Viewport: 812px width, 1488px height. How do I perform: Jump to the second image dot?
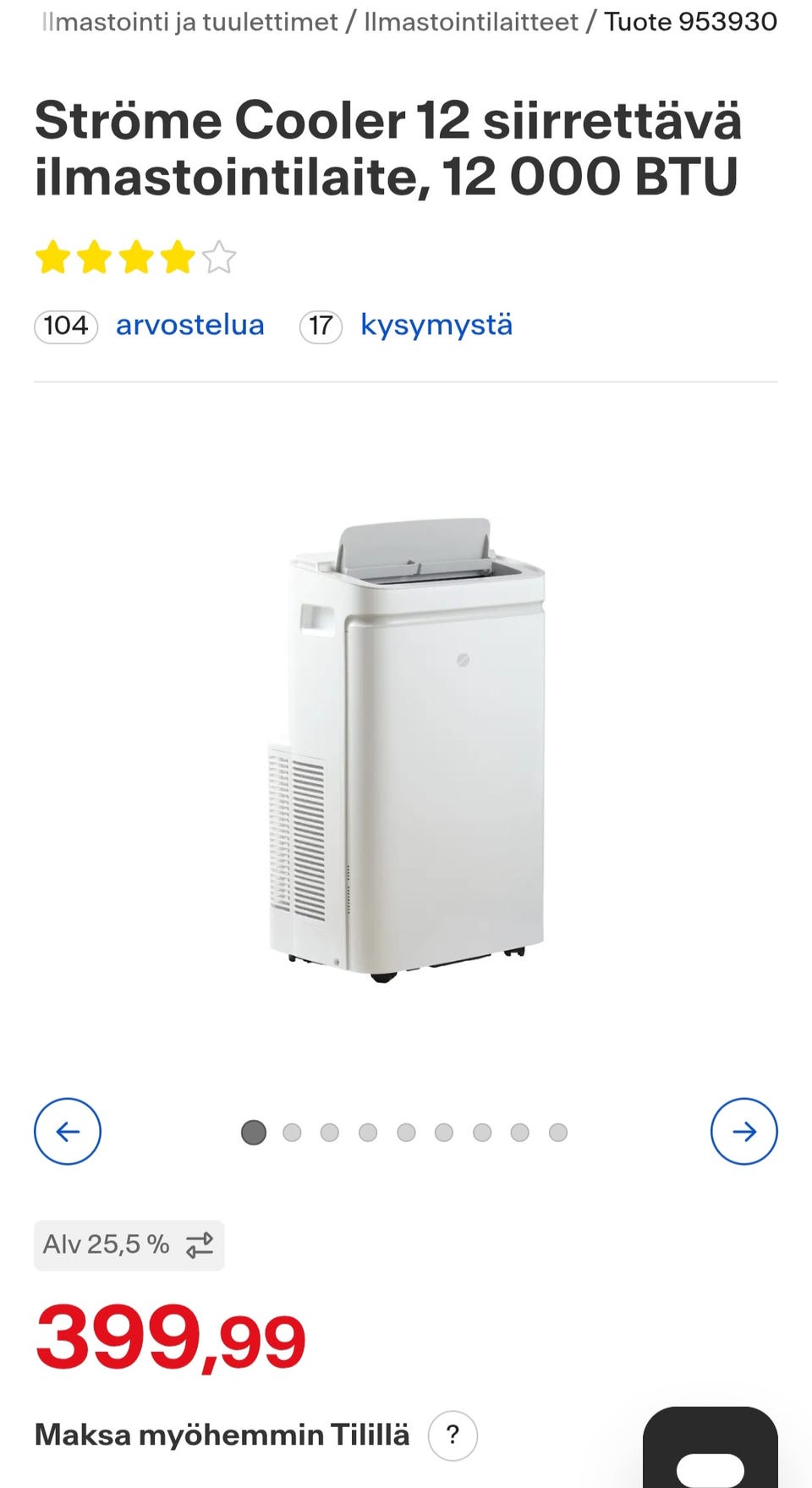(292, 1133)
